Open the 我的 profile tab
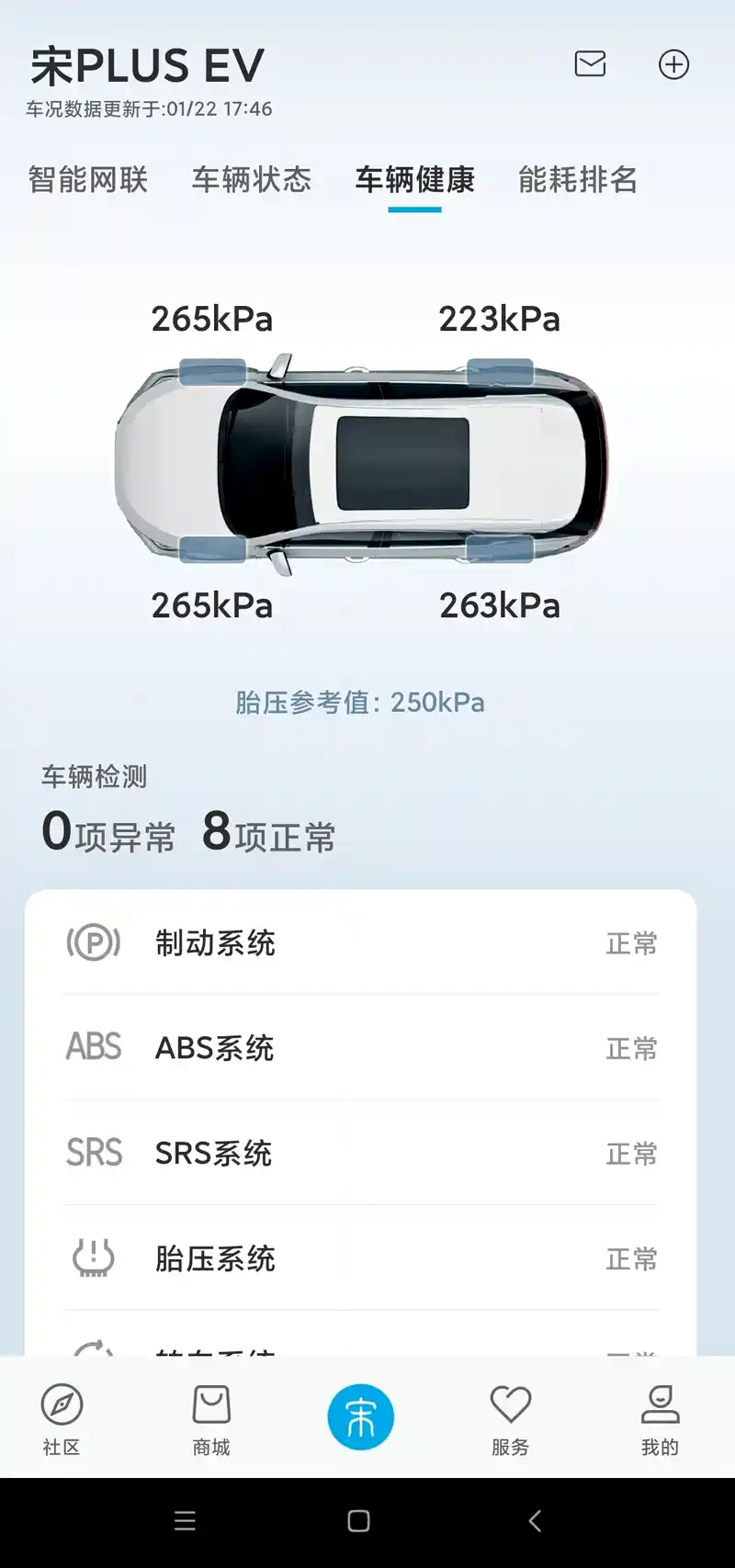The width and height of the screenshot is (735, 1568). point(660,1419)
